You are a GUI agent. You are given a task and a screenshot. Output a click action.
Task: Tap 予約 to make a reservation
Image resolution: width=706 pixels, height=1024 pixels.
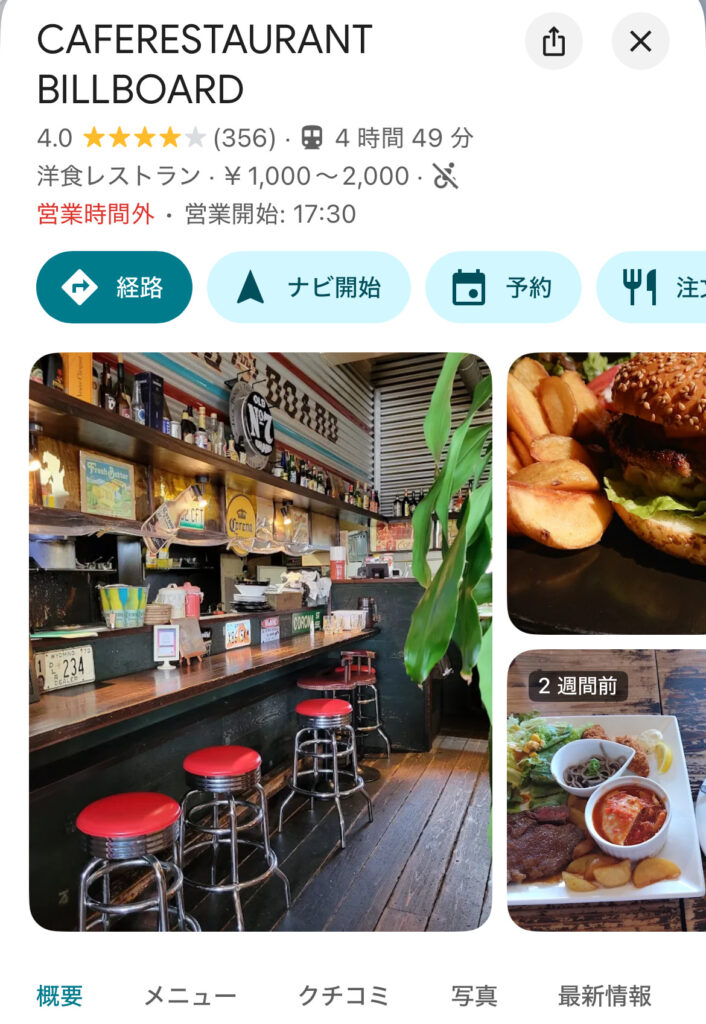[x=503, y=287]
